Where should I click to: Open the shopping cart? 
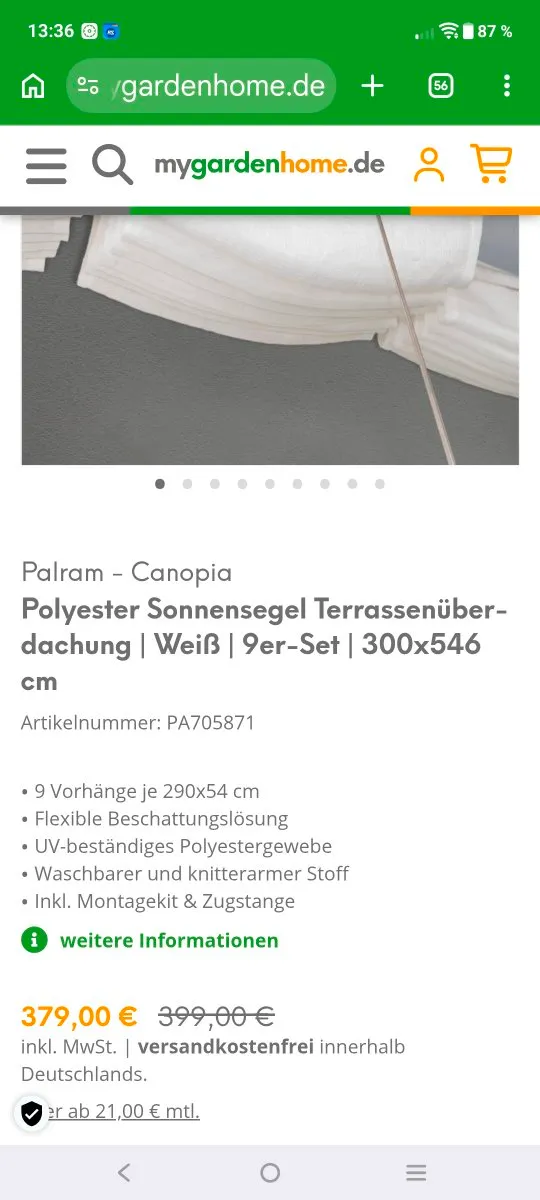pos(490,165)
